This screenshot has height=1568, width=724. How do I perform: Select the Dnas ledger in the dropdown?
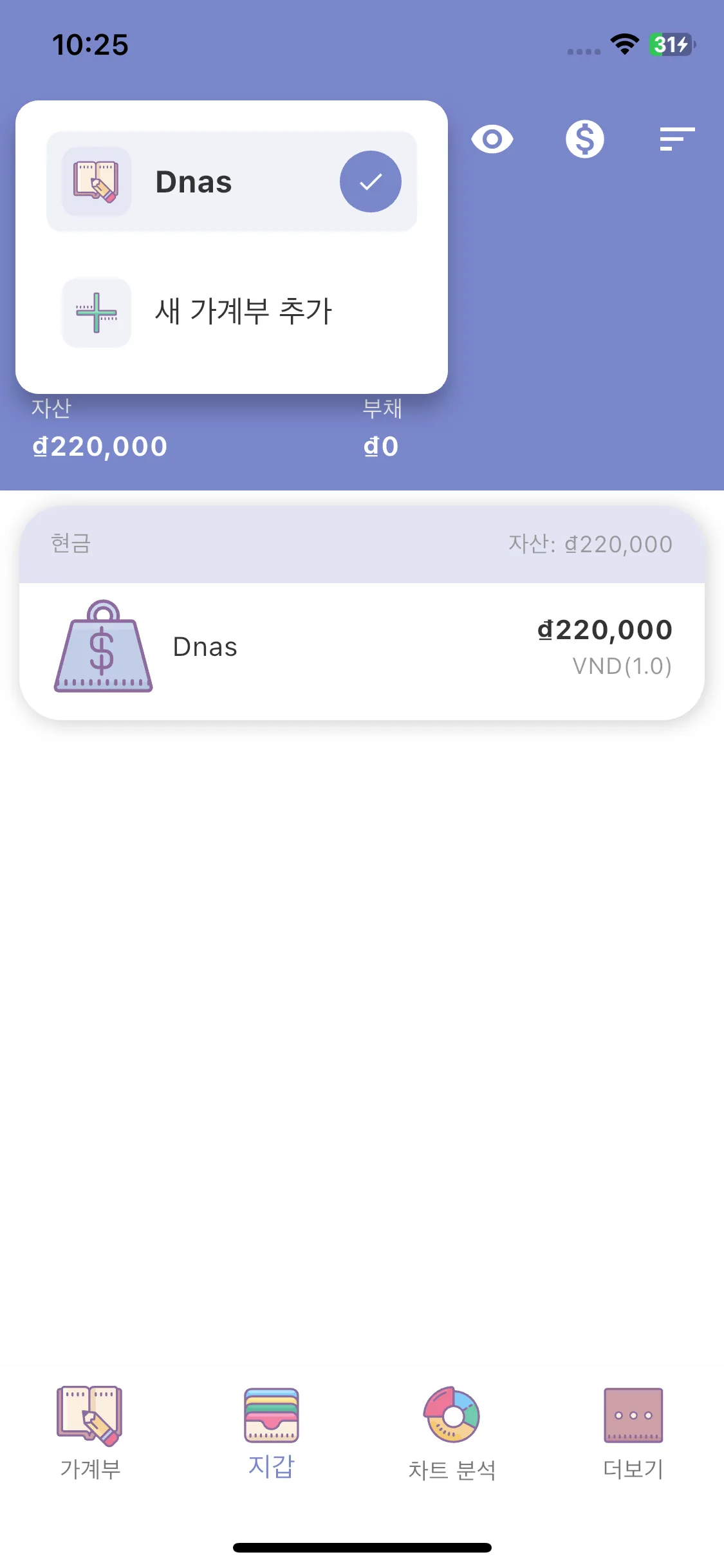click(x=231, y=182)
